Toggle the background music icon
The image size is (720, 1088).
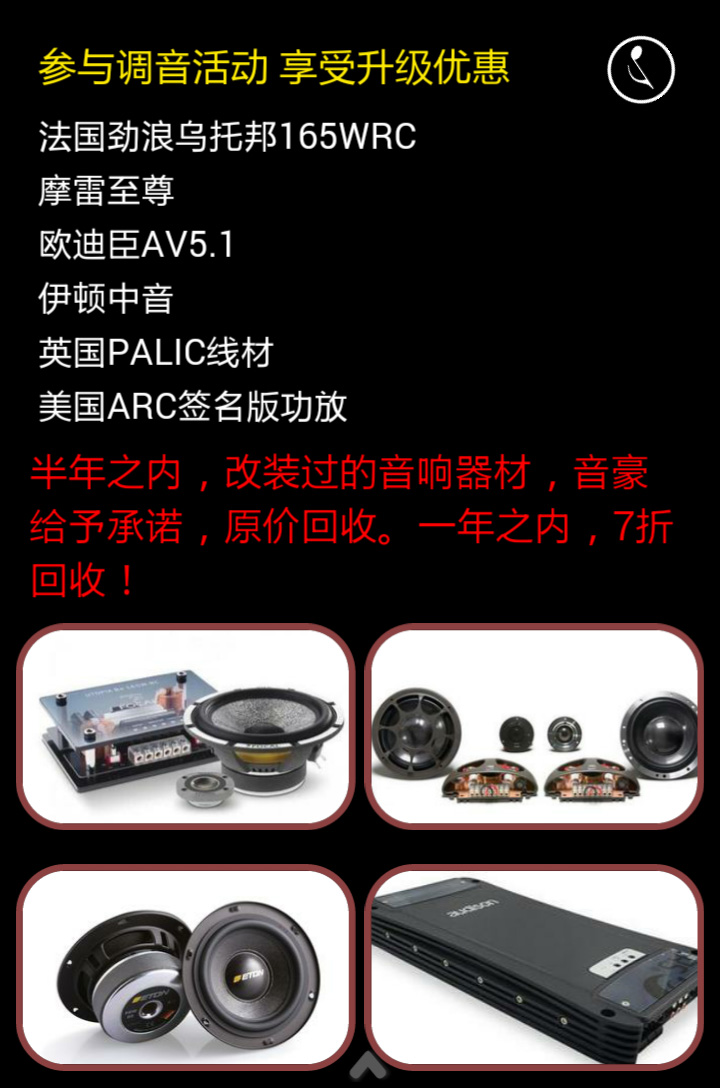(641, 69)
